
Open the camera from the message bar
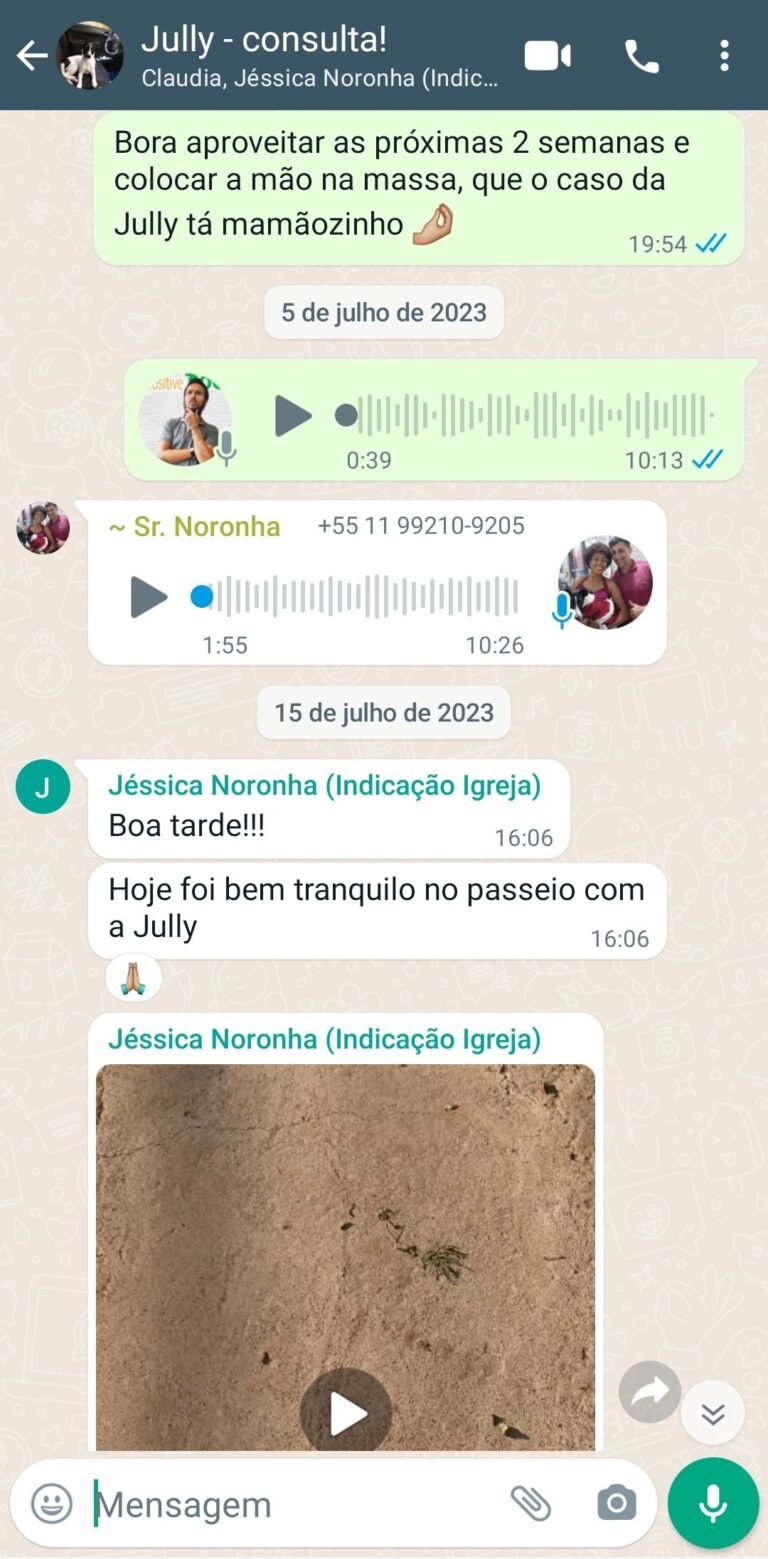pos(616,1503)
